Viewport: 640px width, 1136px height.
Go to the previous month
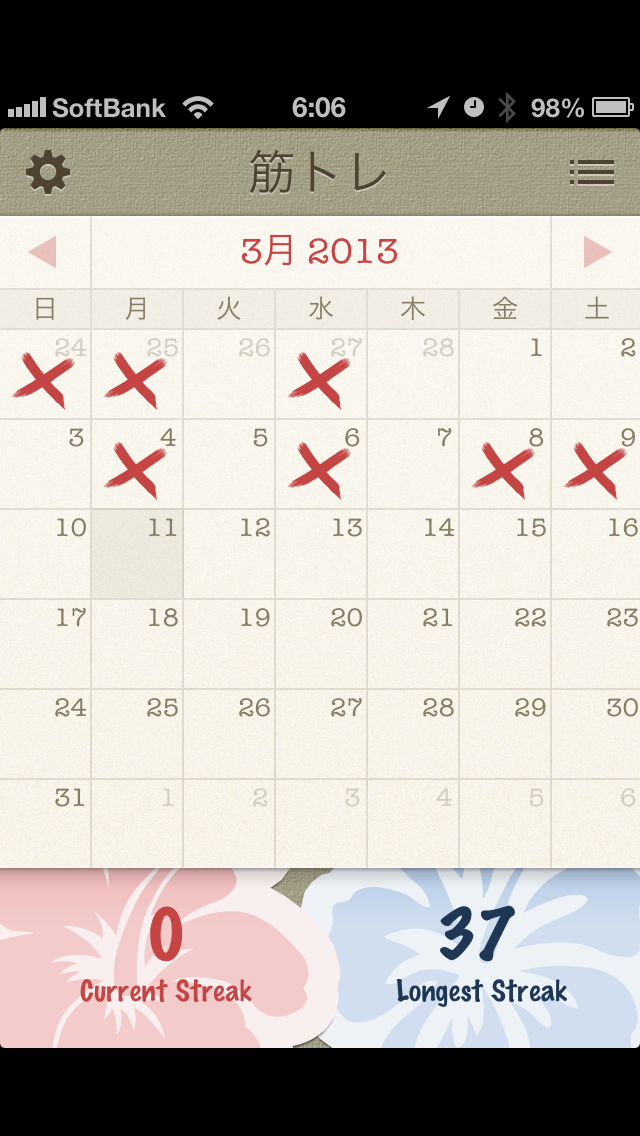[x=43, y=252]
